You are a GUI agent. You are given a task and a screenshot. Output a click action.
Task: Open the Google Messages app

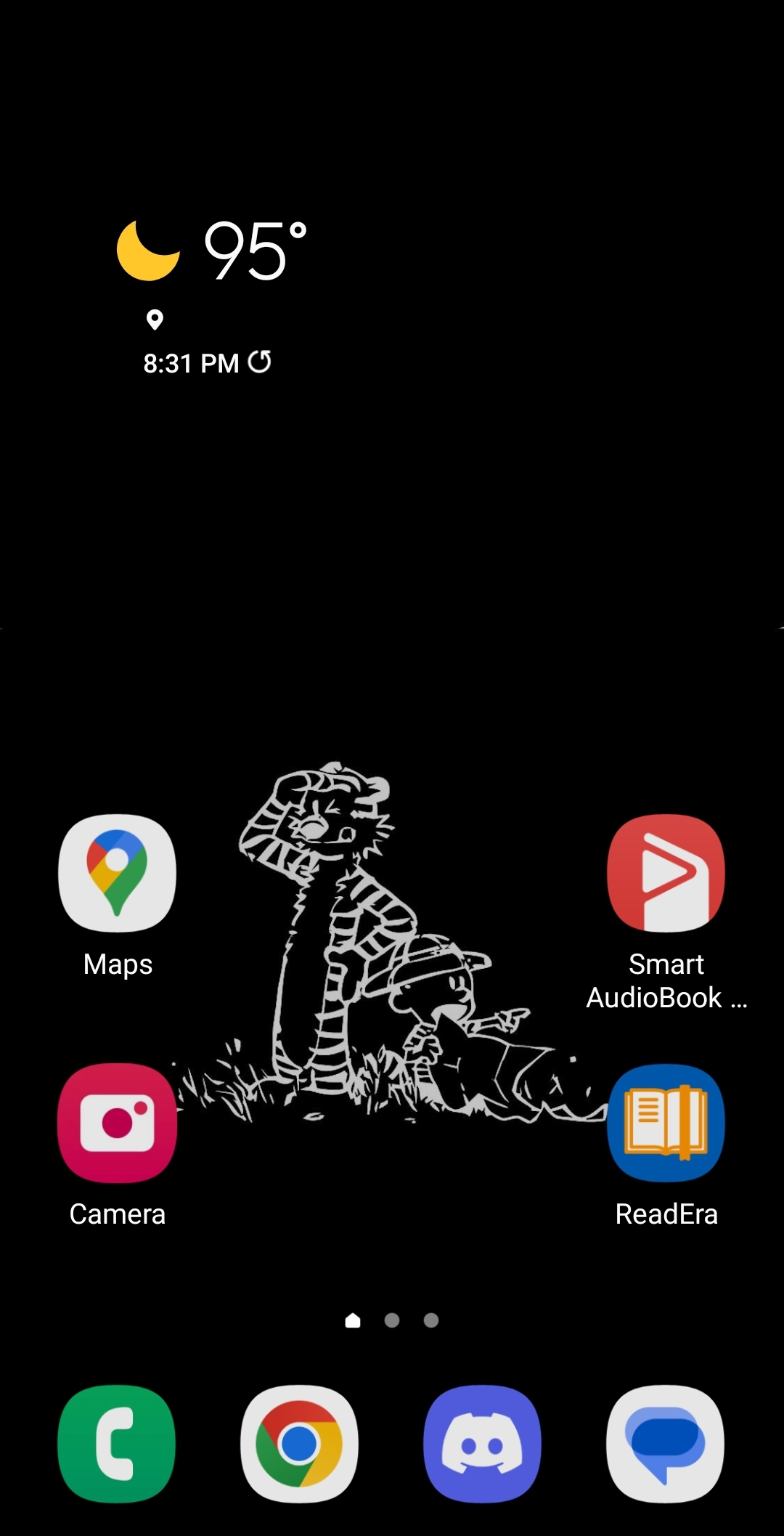[x=665, y=1444]
